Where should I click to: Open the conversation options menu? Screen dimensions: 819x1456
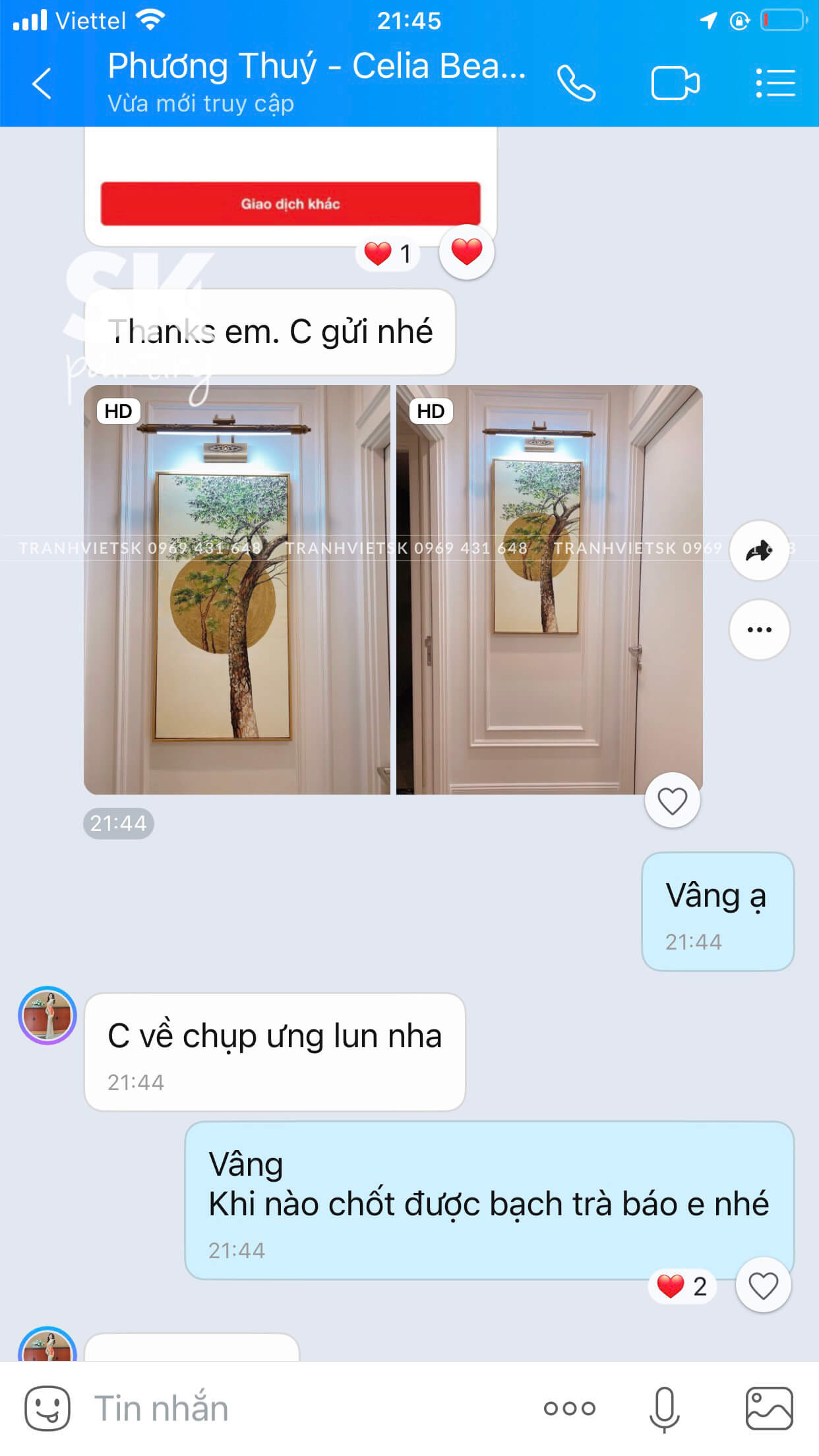(775, 84)
